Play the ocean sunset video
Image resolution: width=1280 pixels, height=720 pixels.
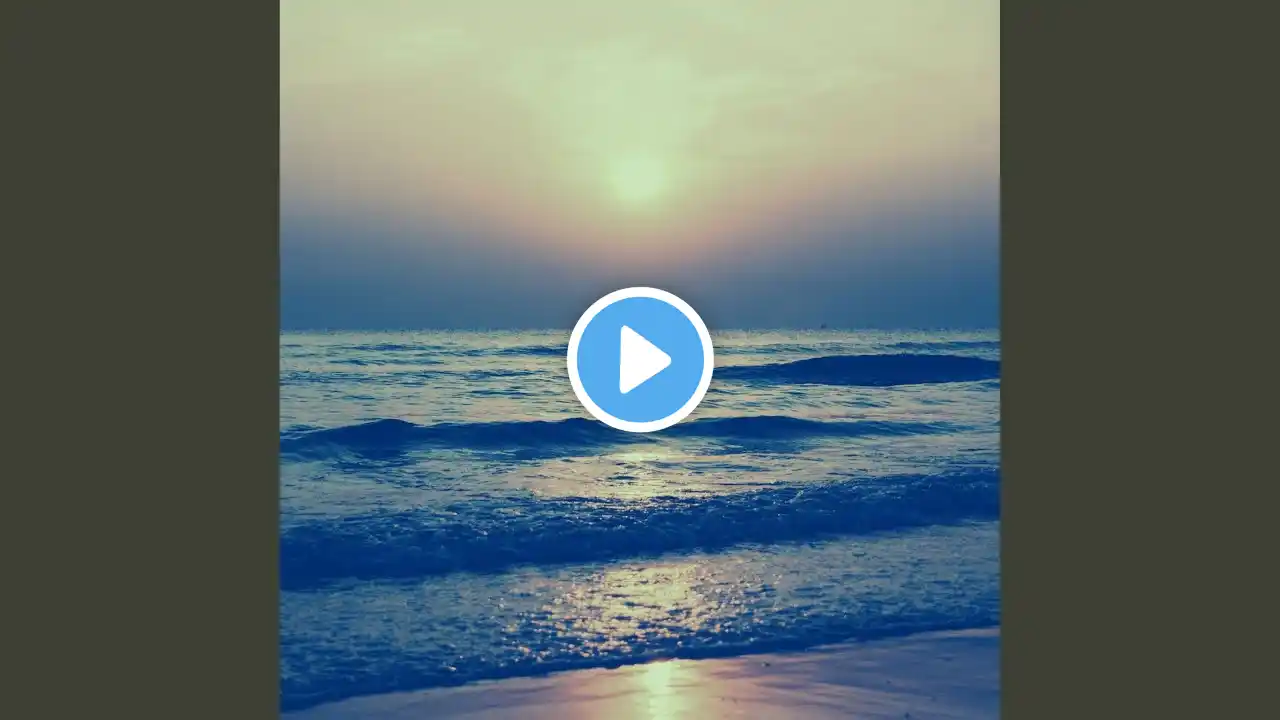click(x=640, y=359)
